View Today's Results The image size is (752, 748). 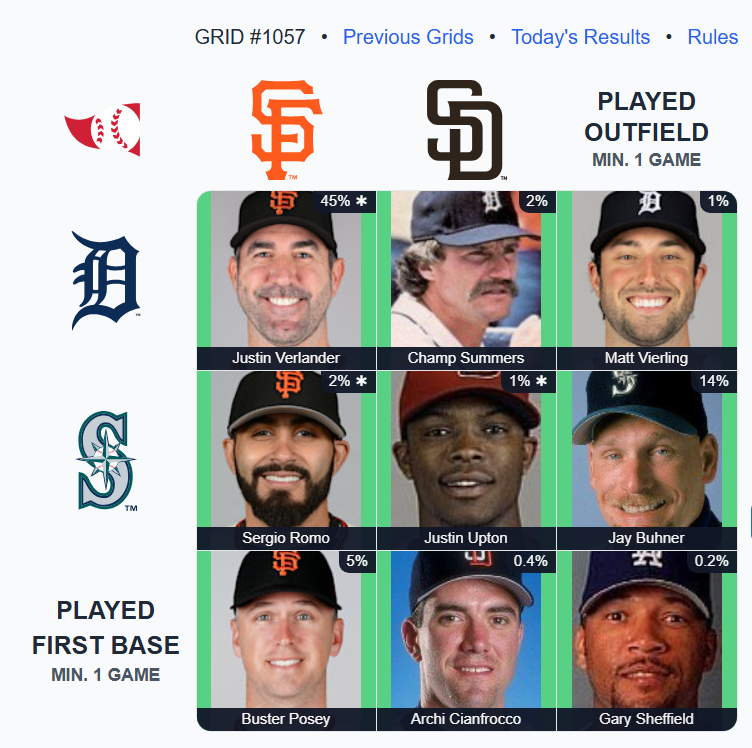(x=580, y=37)
